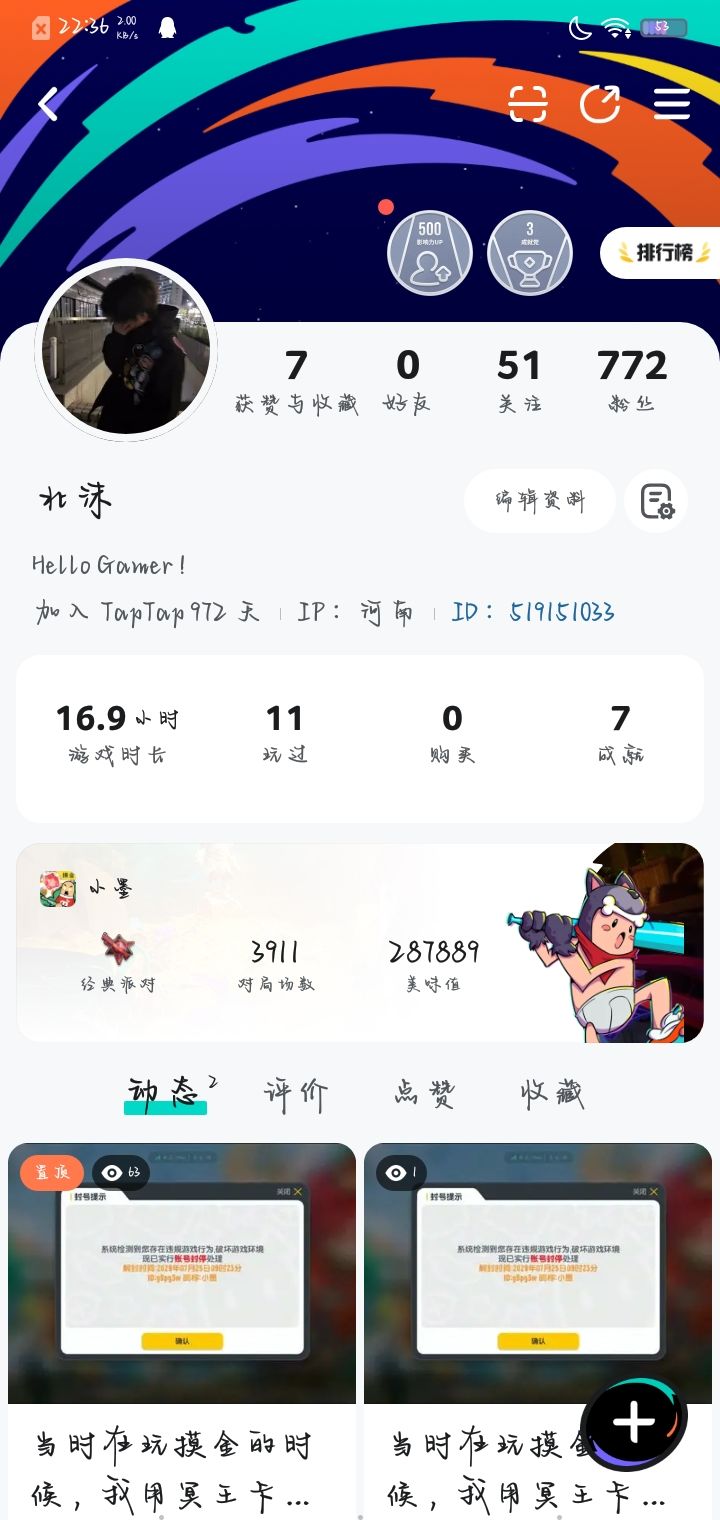Viewport: 720px width, 1520px height.
Task: Switch to the 收藏 tab
Action: coord(551,1094)
